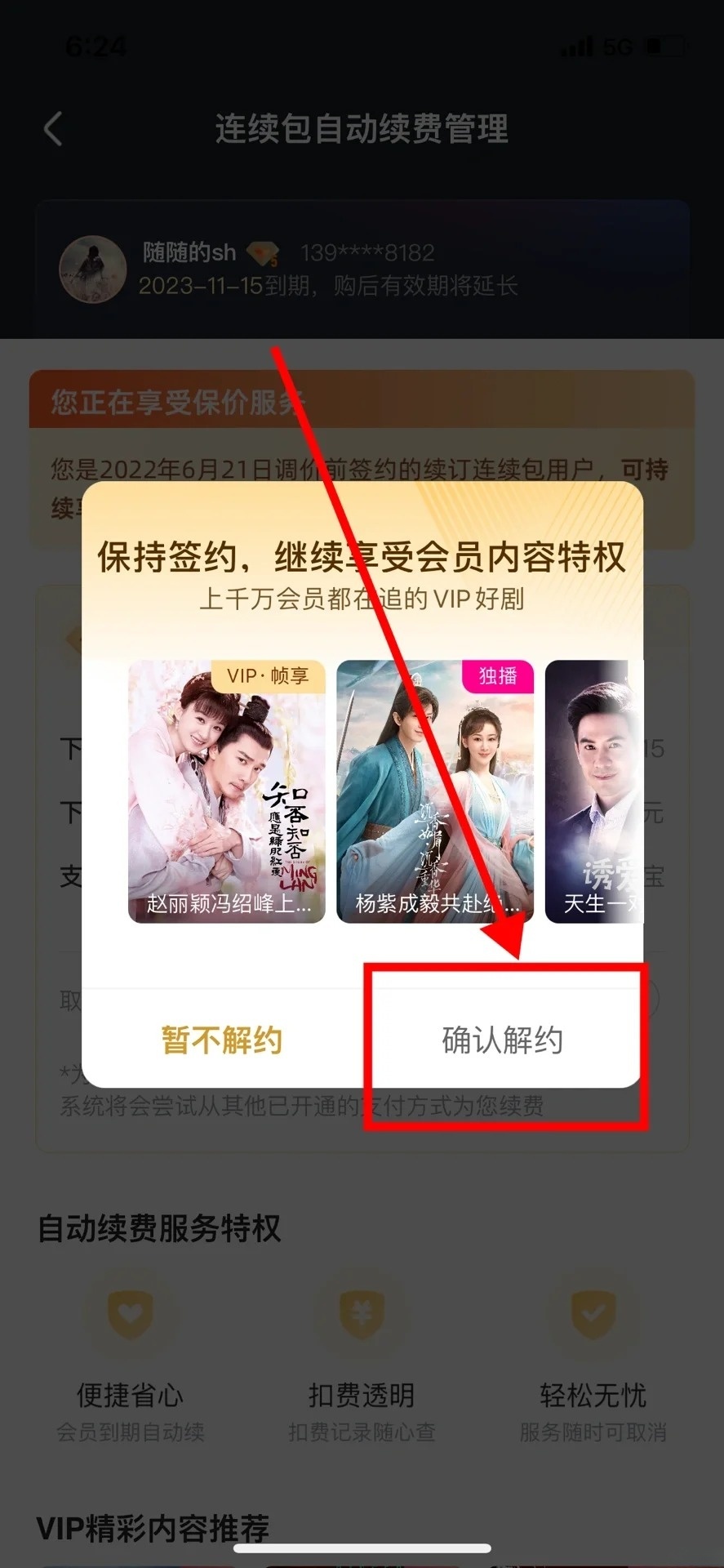Open the 赵丽颖冯绍峰 drama poster
The image size is (724, 1568).
226,788
